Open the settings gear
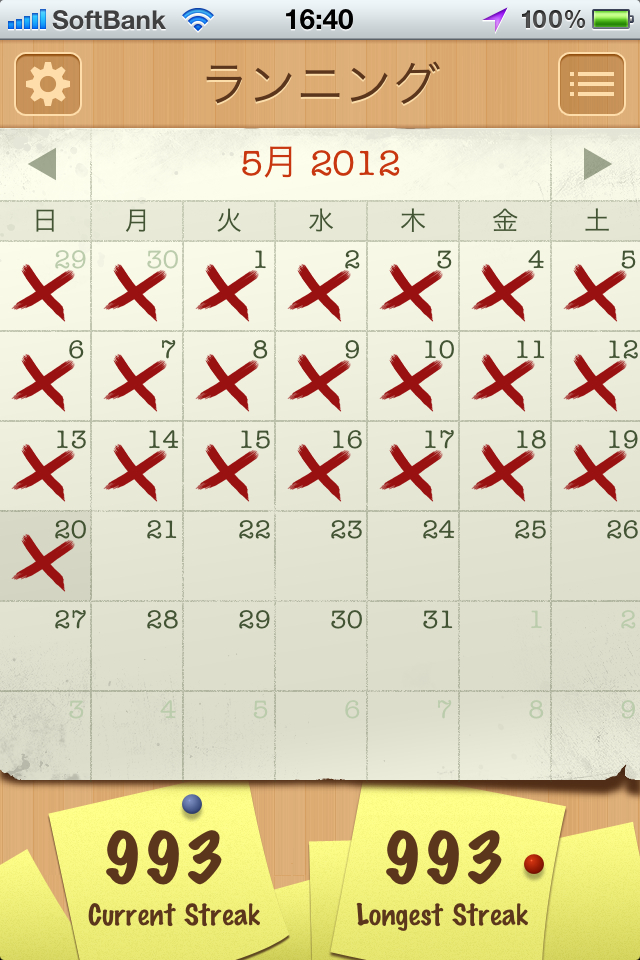 click(x=48, y=84)
